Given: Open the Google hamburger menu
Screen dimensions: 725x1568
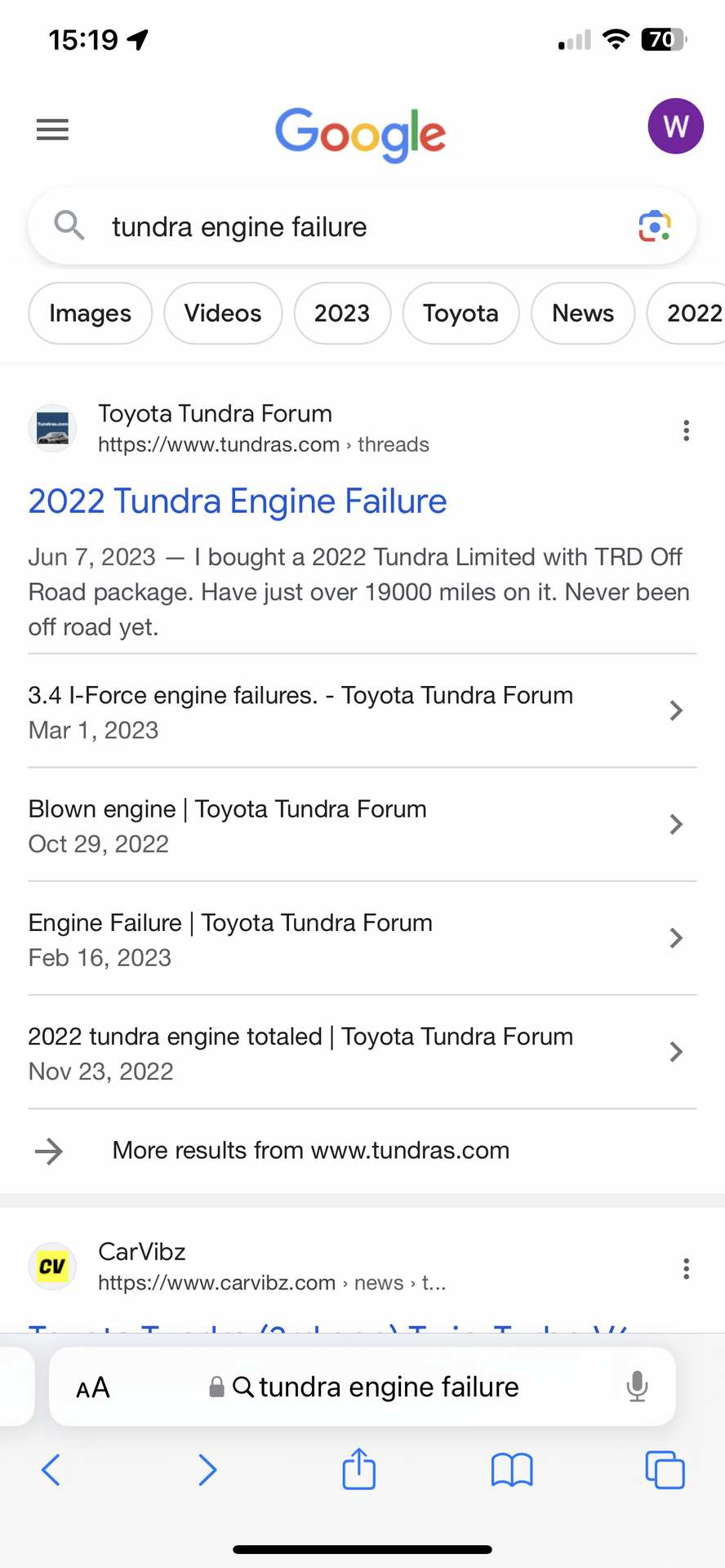Looking at the screenshot, I should pyautogui.click(x=52, y=129).
